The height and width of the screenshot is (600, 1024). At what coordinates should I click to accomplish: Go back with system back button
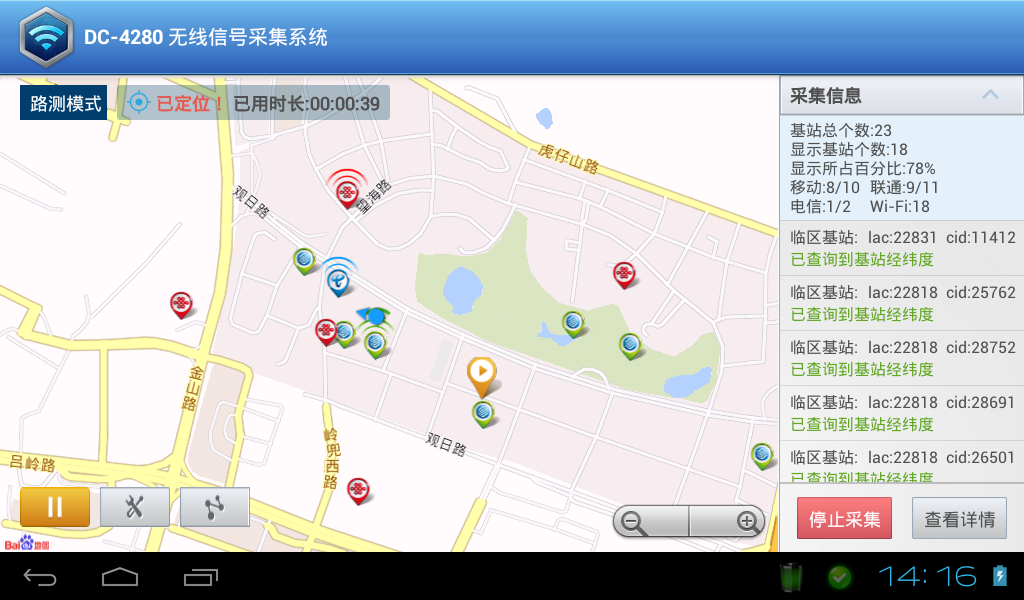point(40,577)
